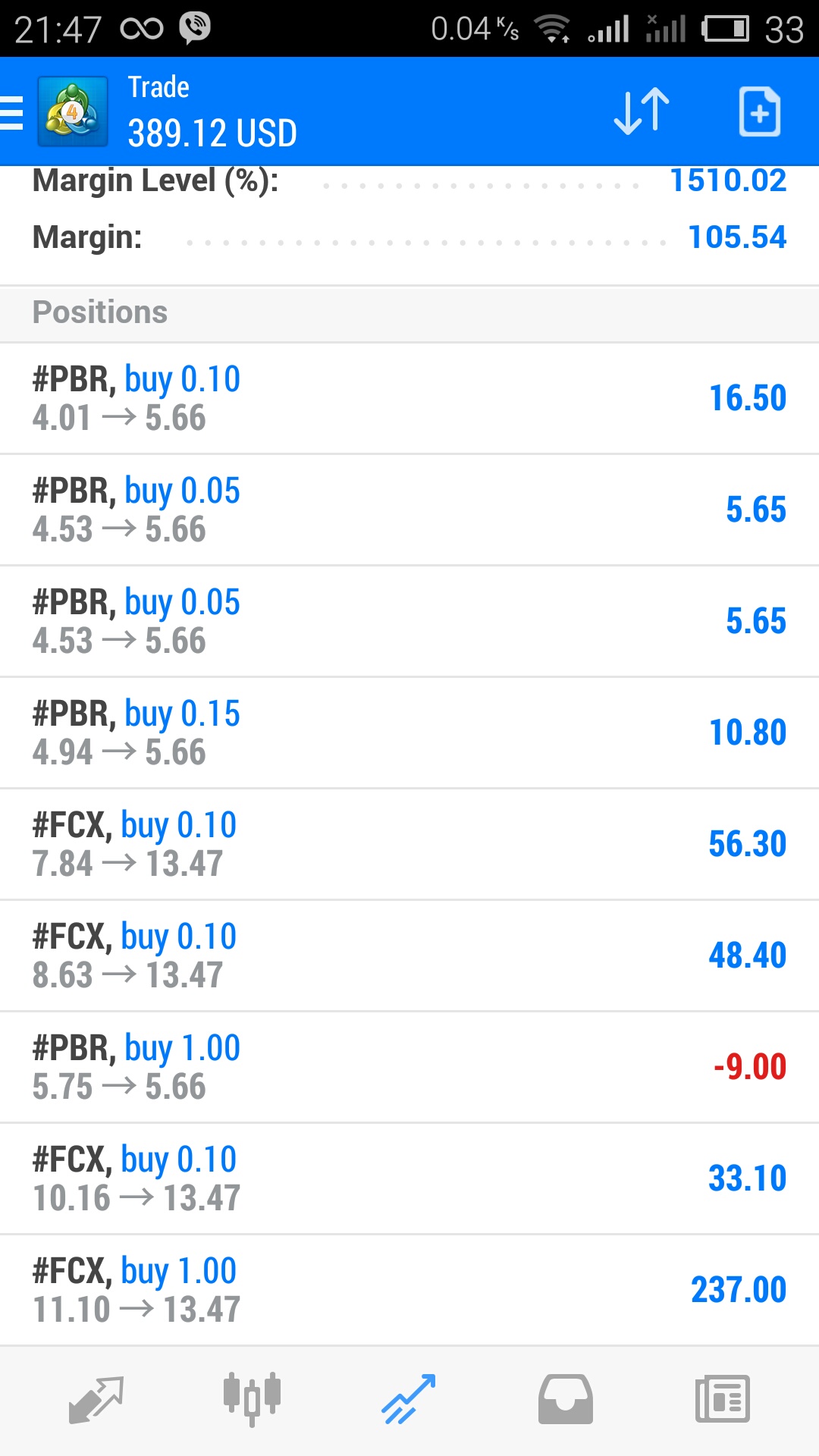
Task: Create a new order
Action: (x=760, y=112)
